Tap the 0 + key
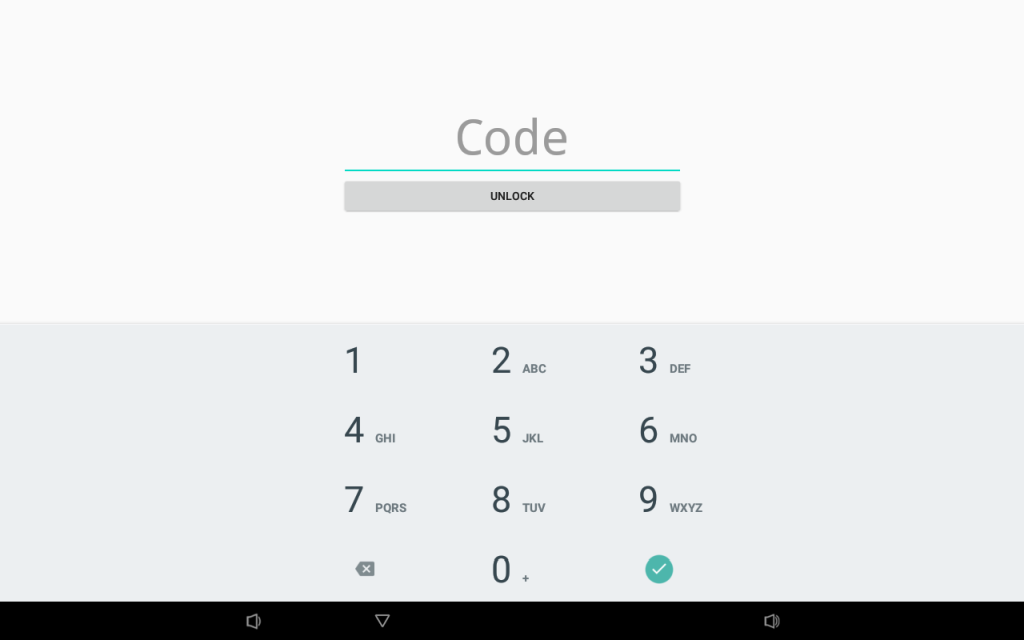The image size is (1024, 640). coord(512,570)
